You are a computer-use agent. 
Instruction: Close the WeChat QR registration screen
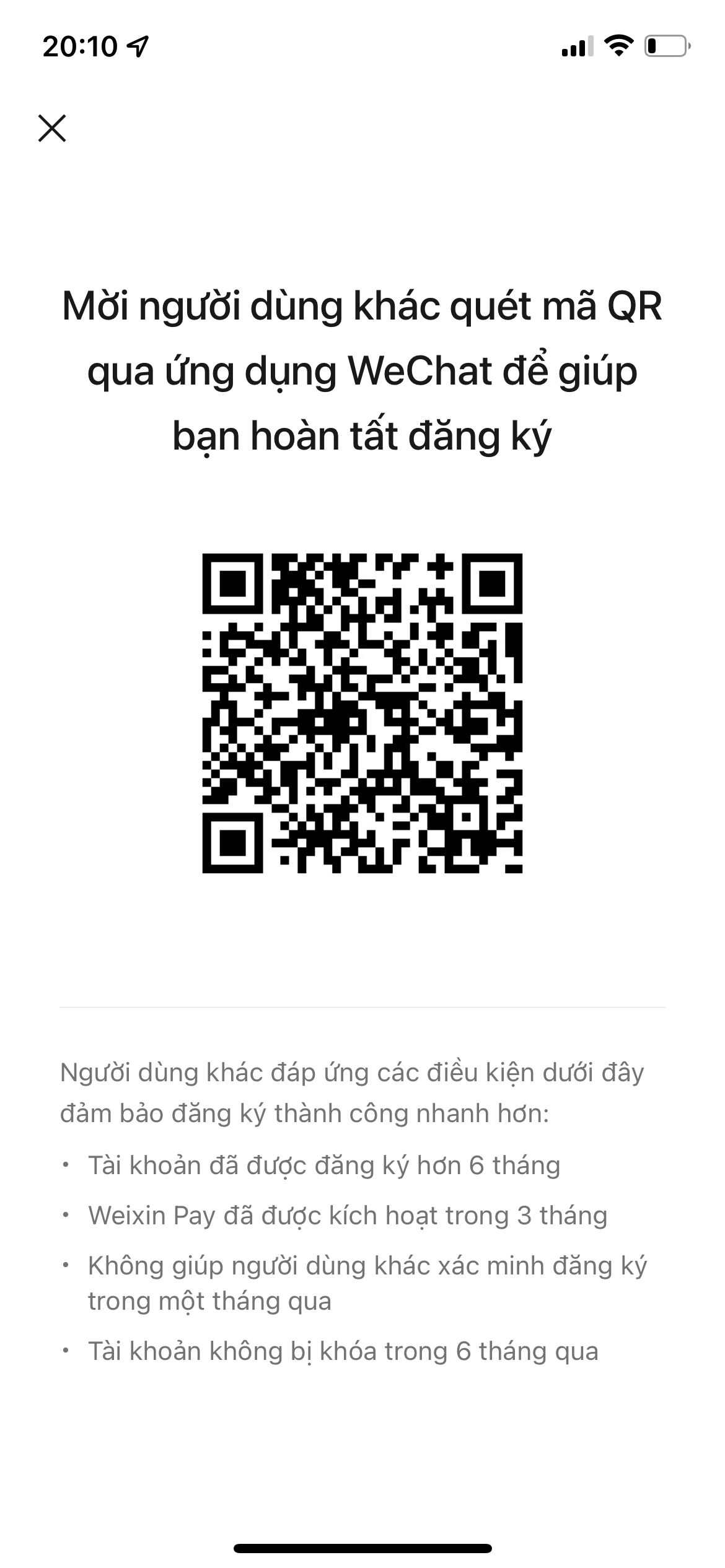52,128
